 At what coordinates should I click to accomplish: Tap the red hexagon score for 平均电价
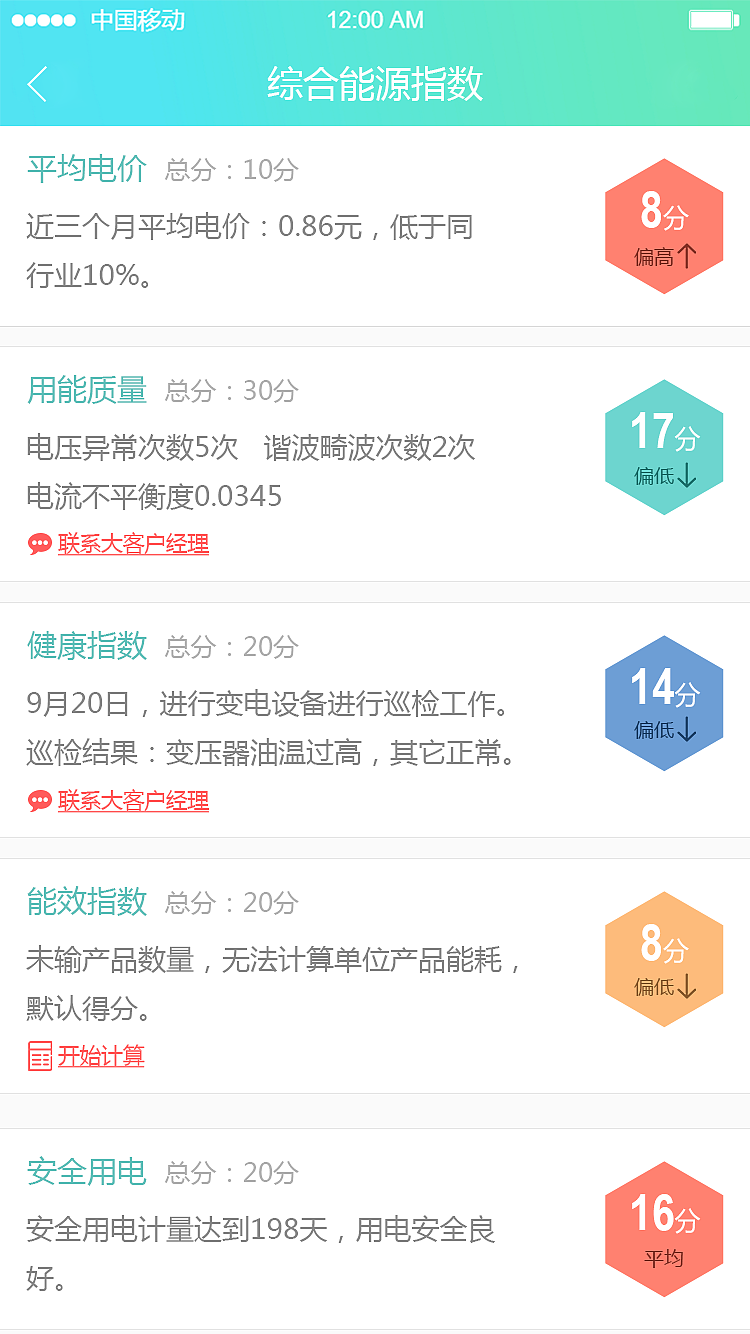click(x=664, y=226)
